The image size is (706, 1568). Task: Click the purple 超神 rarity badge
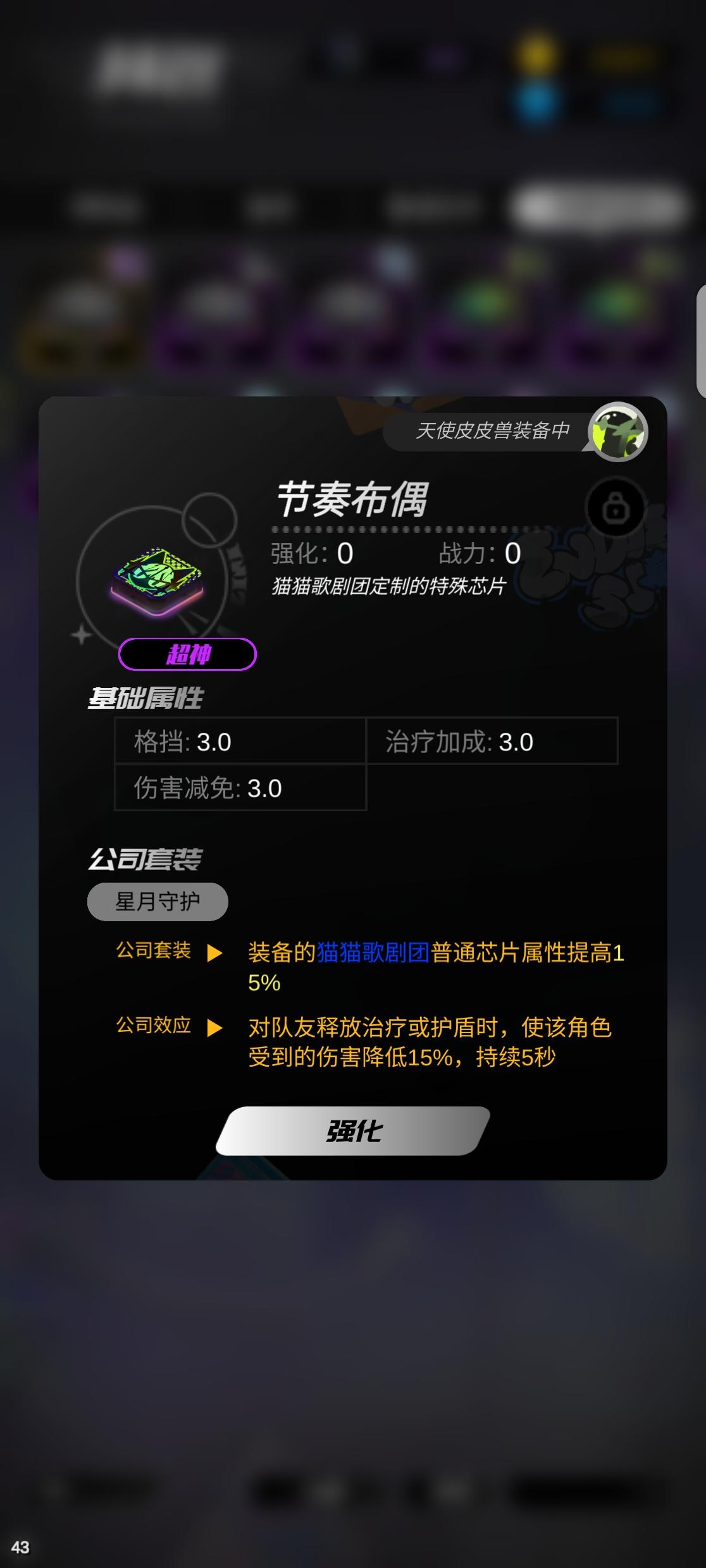click(187, 655)
